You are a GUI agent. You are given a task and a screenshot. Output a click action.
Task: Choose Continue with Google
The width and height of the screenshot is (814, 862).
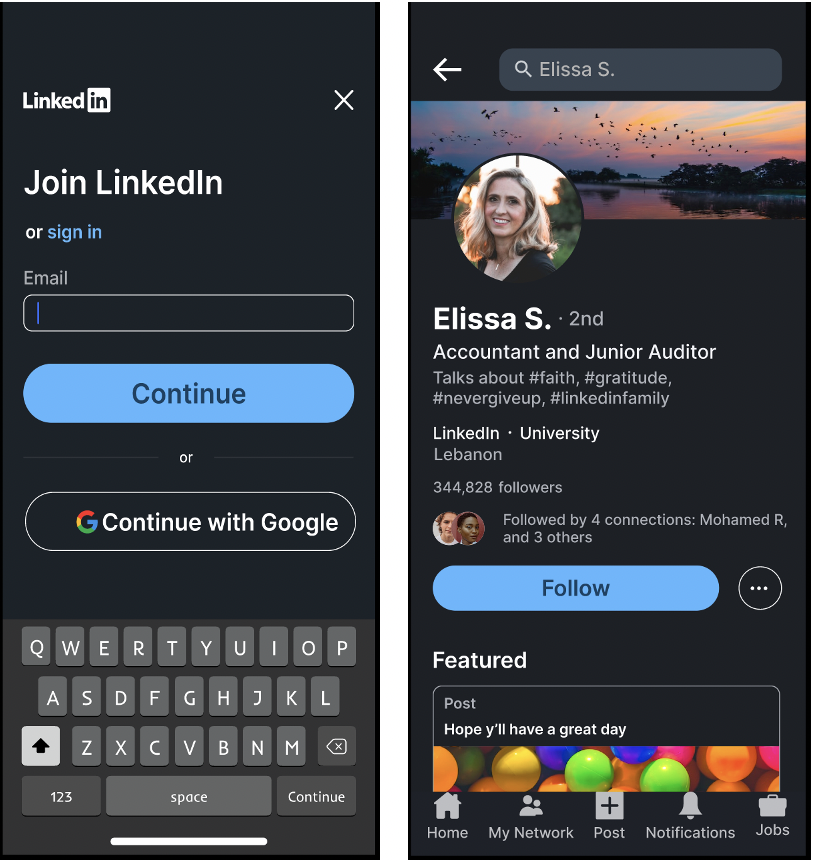pyautogui.click(x=190, y=521)
